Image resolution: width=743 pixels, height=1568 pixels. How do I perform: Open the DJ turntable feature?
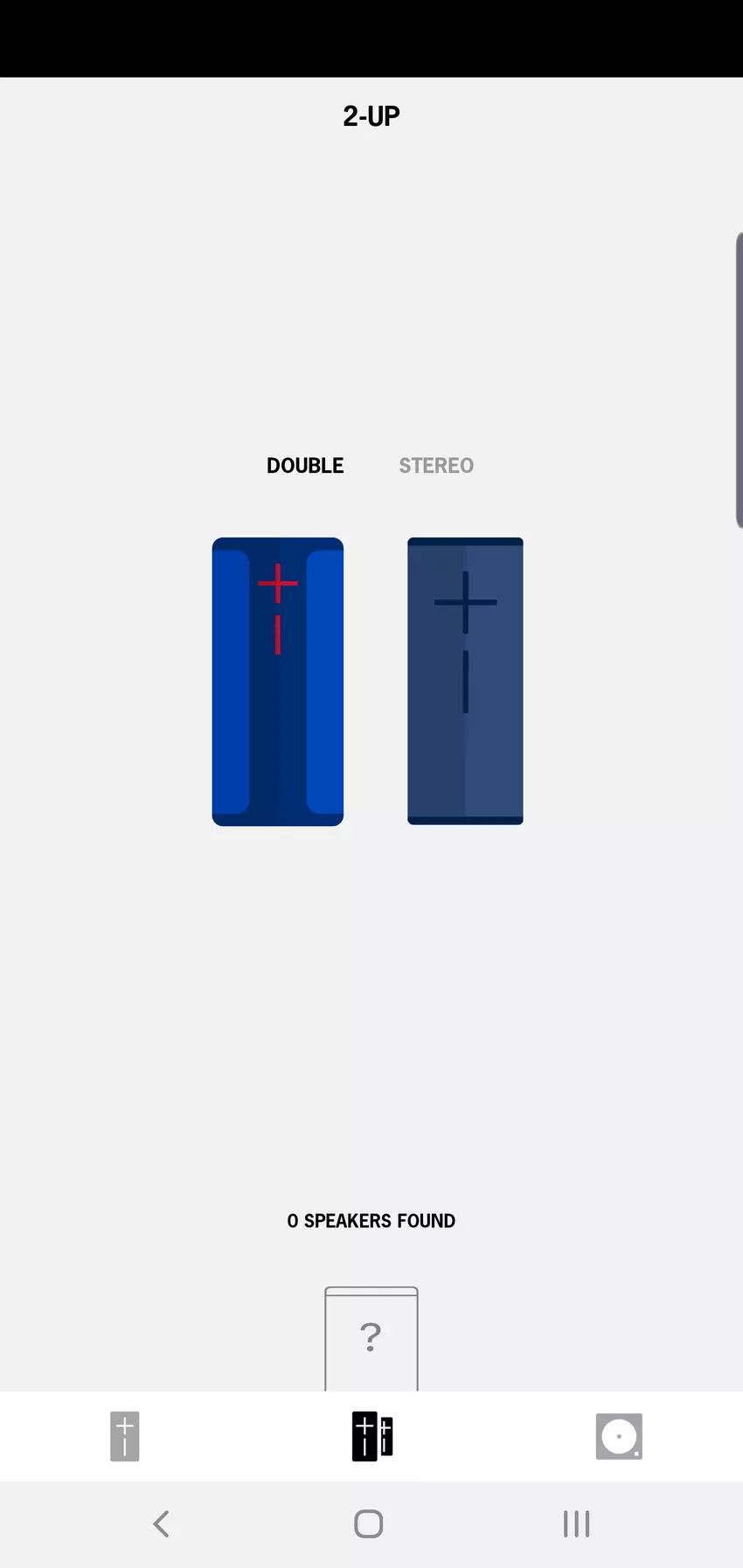(619, 1436)
